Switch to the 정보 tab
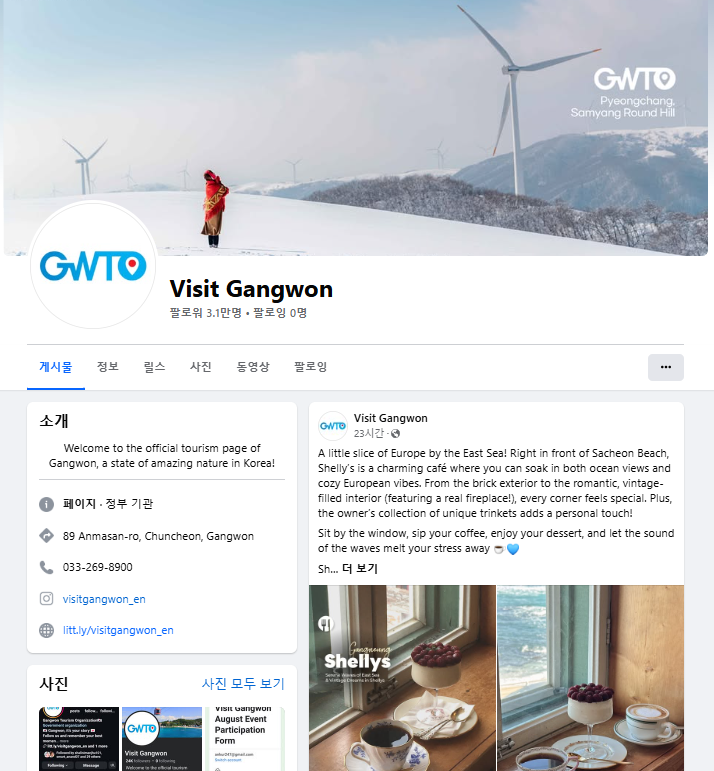 (x=108, y=367)
